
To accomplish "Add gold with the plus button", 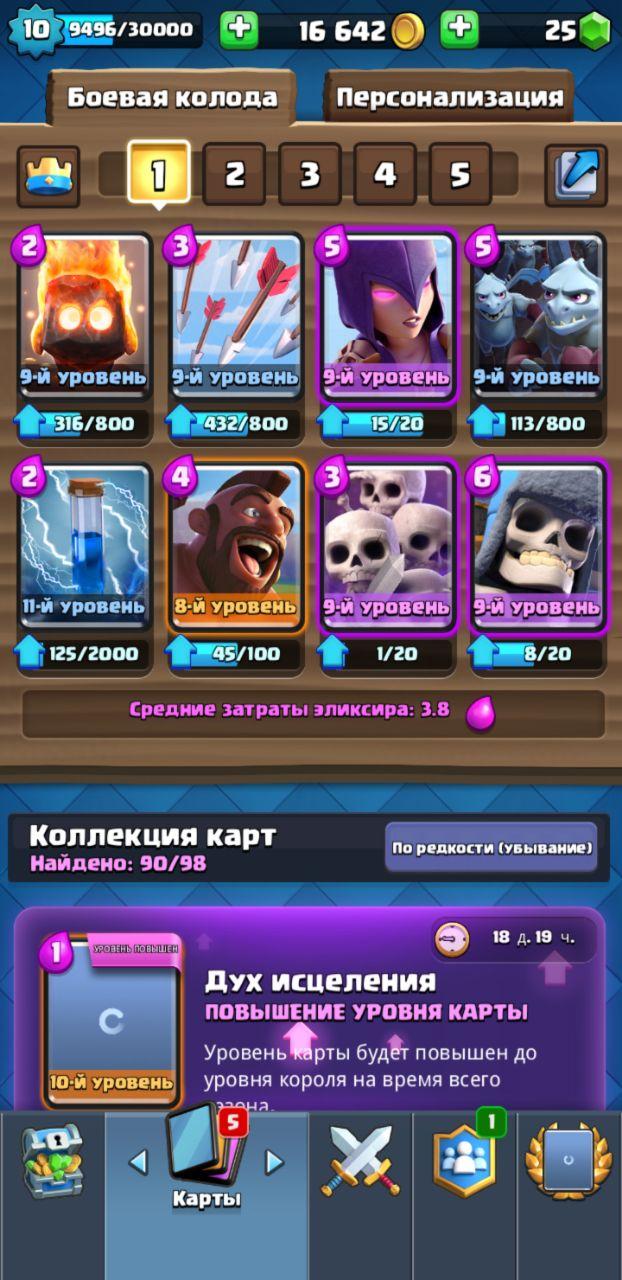I will click(x=239, y=30).
